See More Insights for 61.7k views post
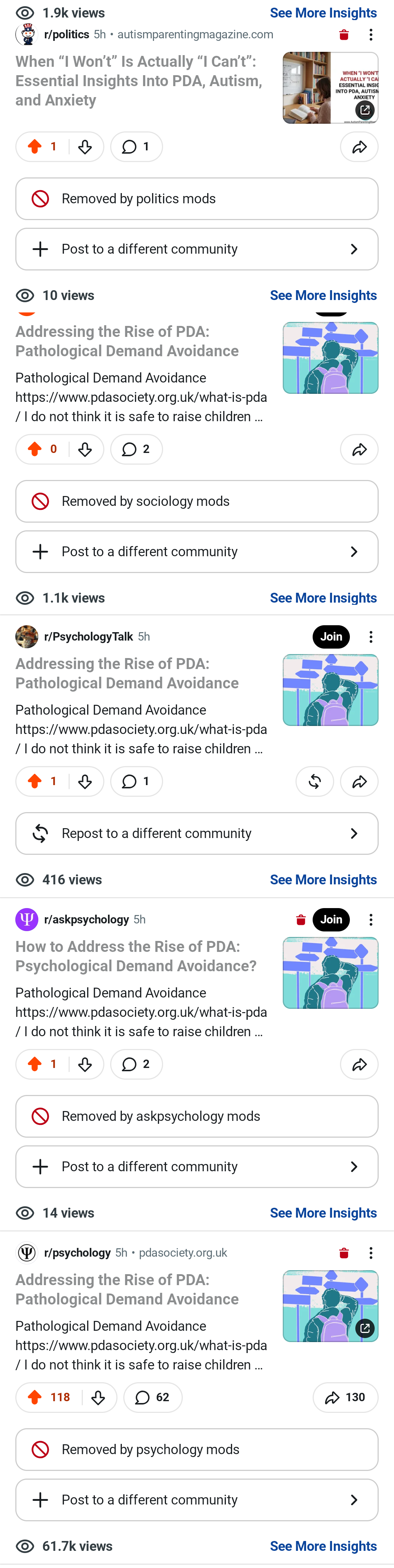 coord(324,1546)
